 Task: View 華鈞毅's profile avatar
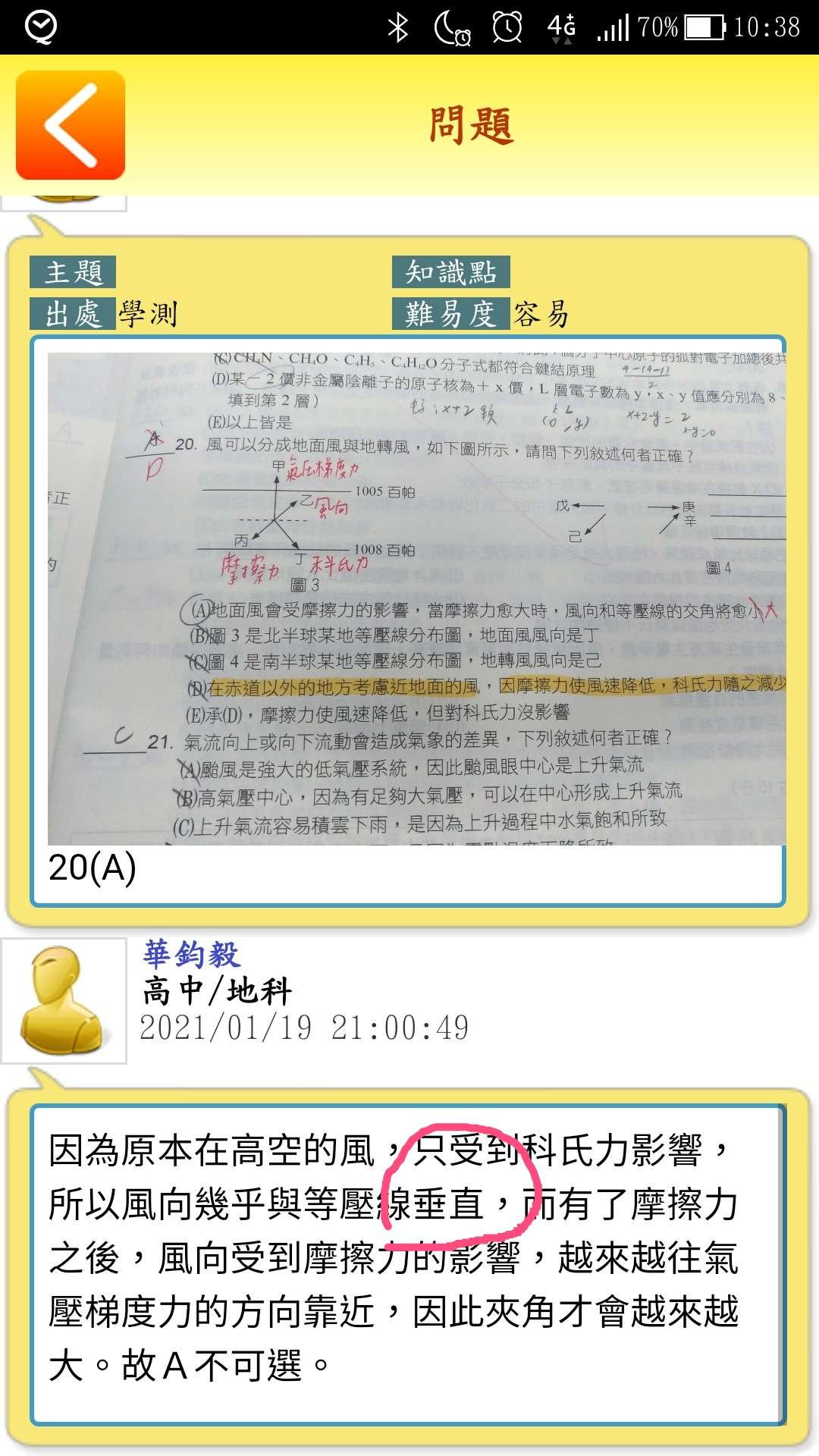click(x=64, y=1001)
